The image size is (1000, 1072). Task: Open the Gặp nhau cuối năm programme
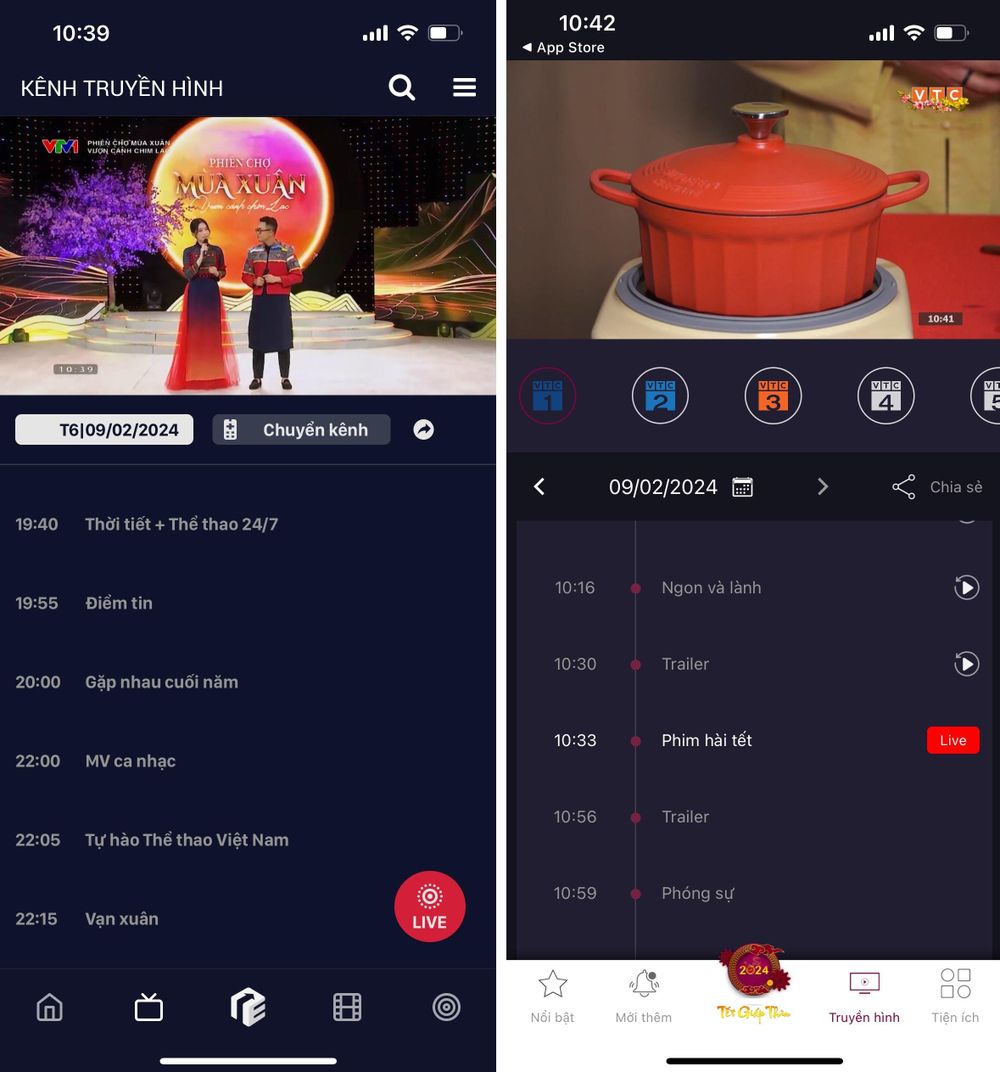tap(161, 682)
